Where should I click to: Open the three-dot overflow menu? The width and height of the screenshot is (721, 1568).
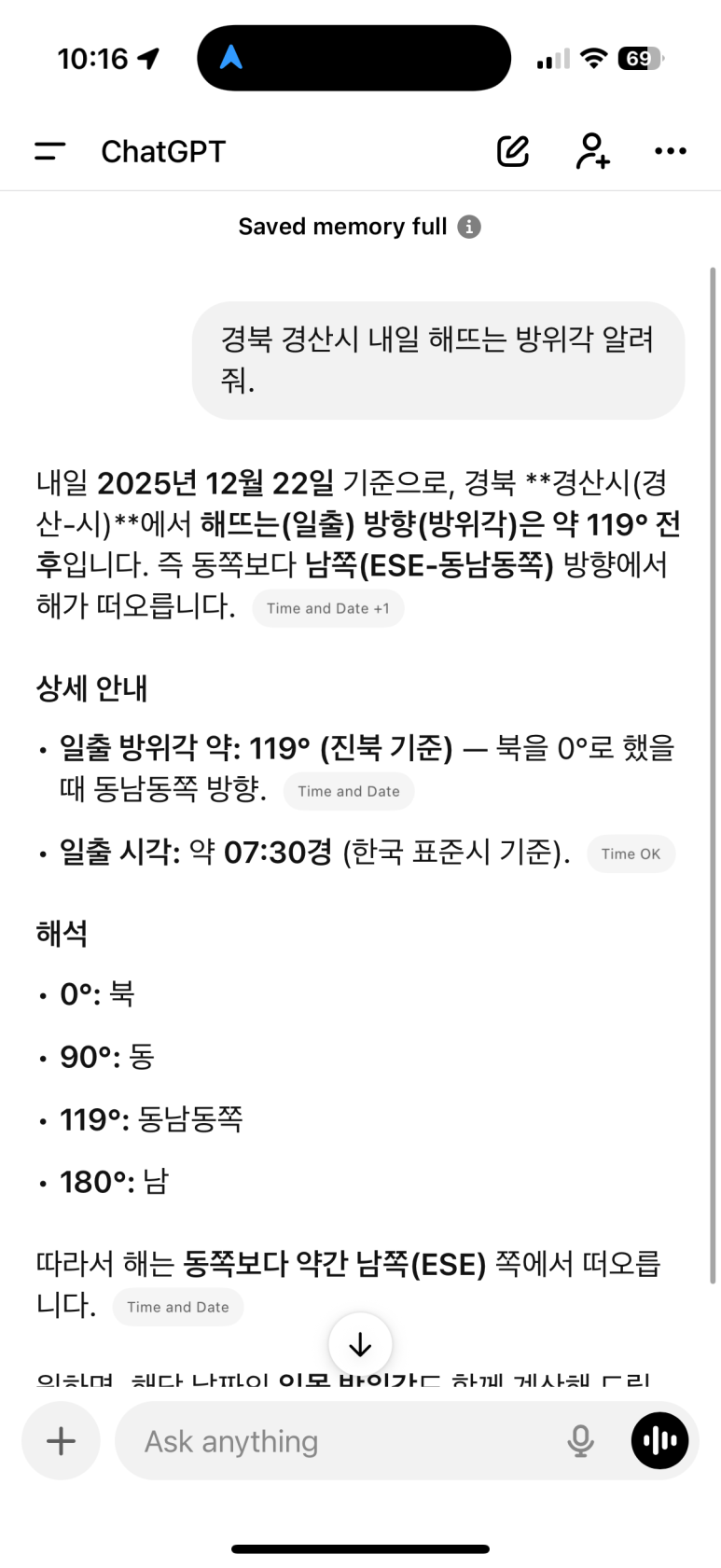tap(670, 151)
